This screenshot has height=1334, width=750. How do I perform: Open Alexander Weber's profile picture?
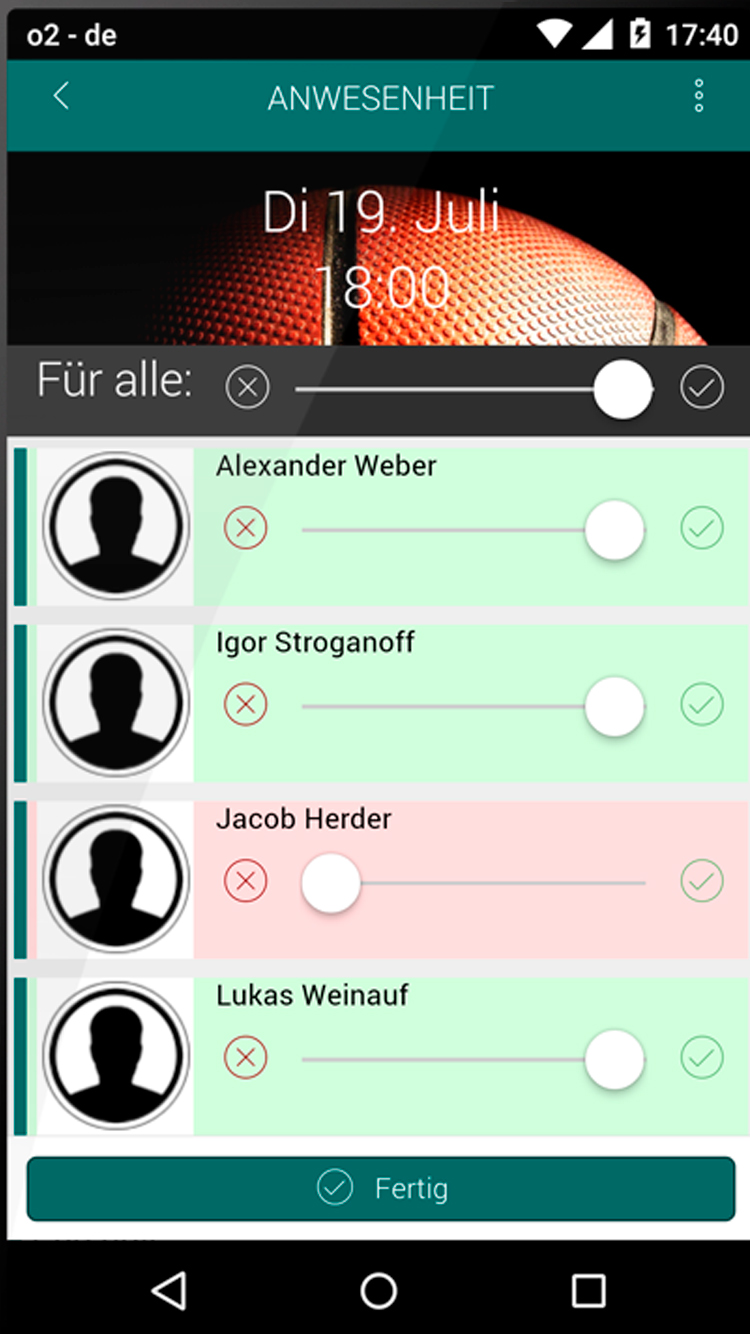116,526
